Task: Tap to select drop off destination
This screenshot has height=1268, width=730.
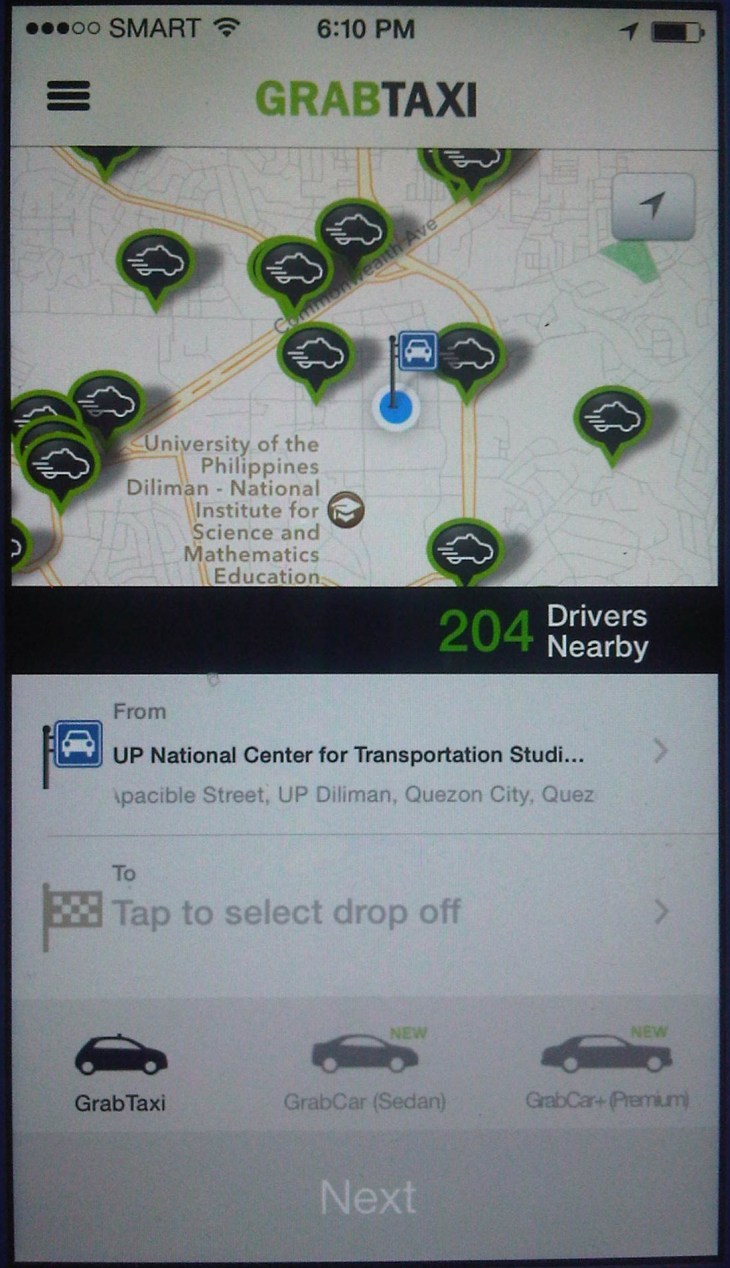Action: (x=360, y=912)
